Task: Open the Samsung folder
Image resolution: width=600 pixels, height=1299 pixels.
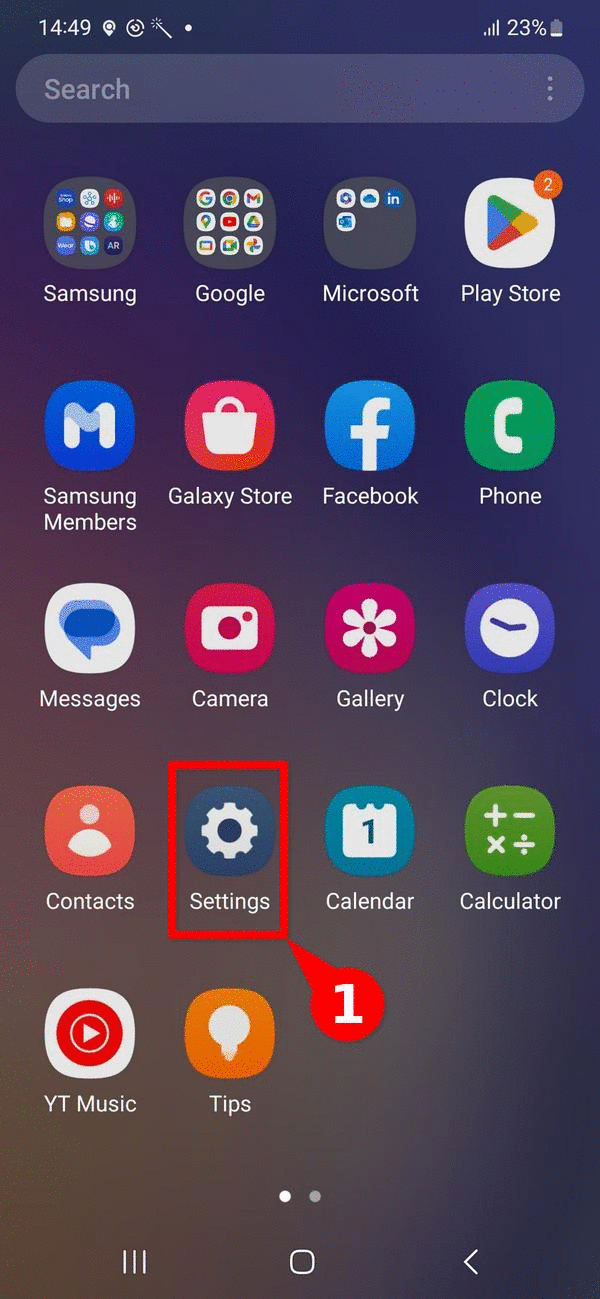Action: click(90, 224)
